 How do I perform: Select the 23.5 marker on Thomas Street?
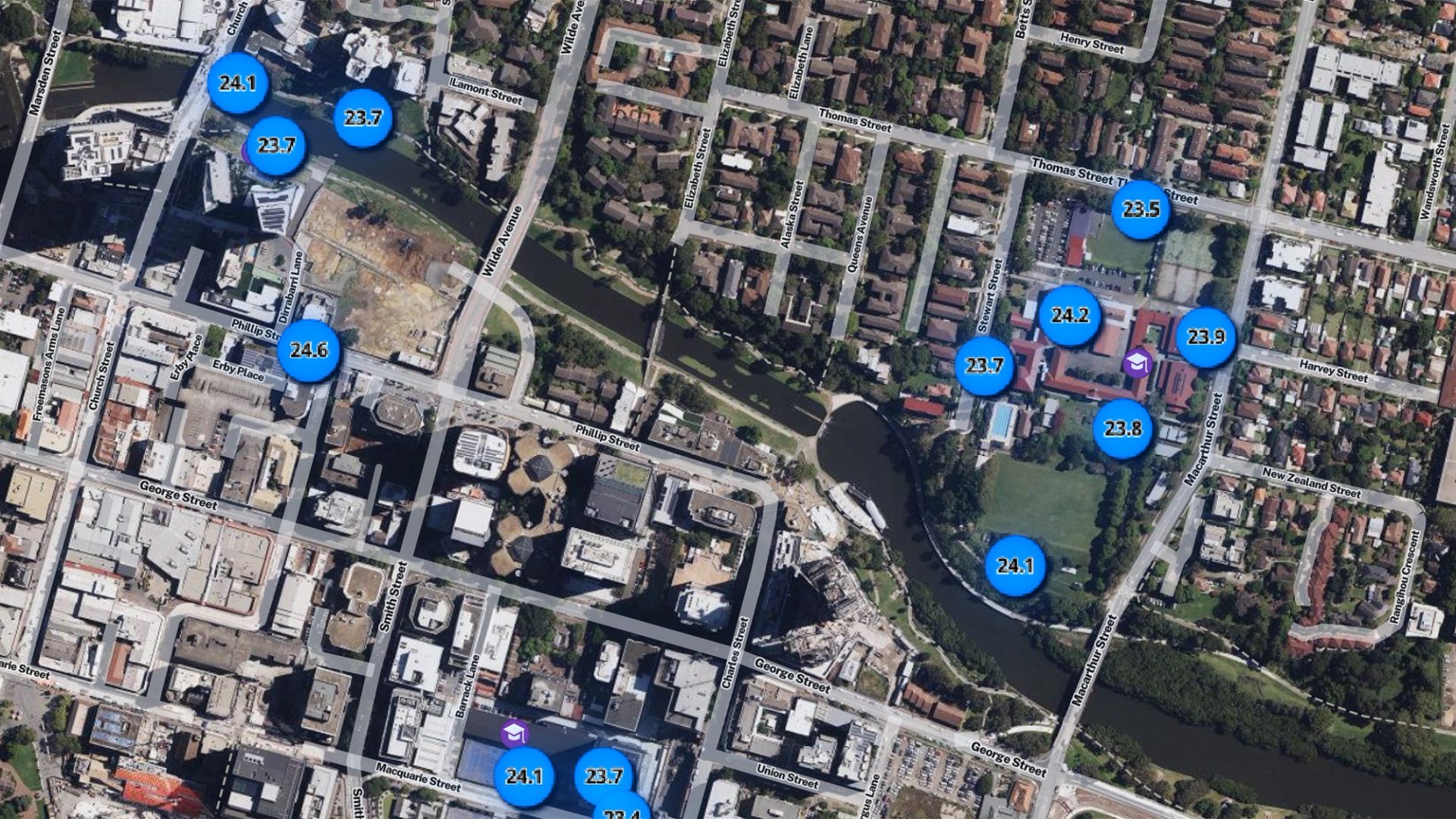point(1141,209)
